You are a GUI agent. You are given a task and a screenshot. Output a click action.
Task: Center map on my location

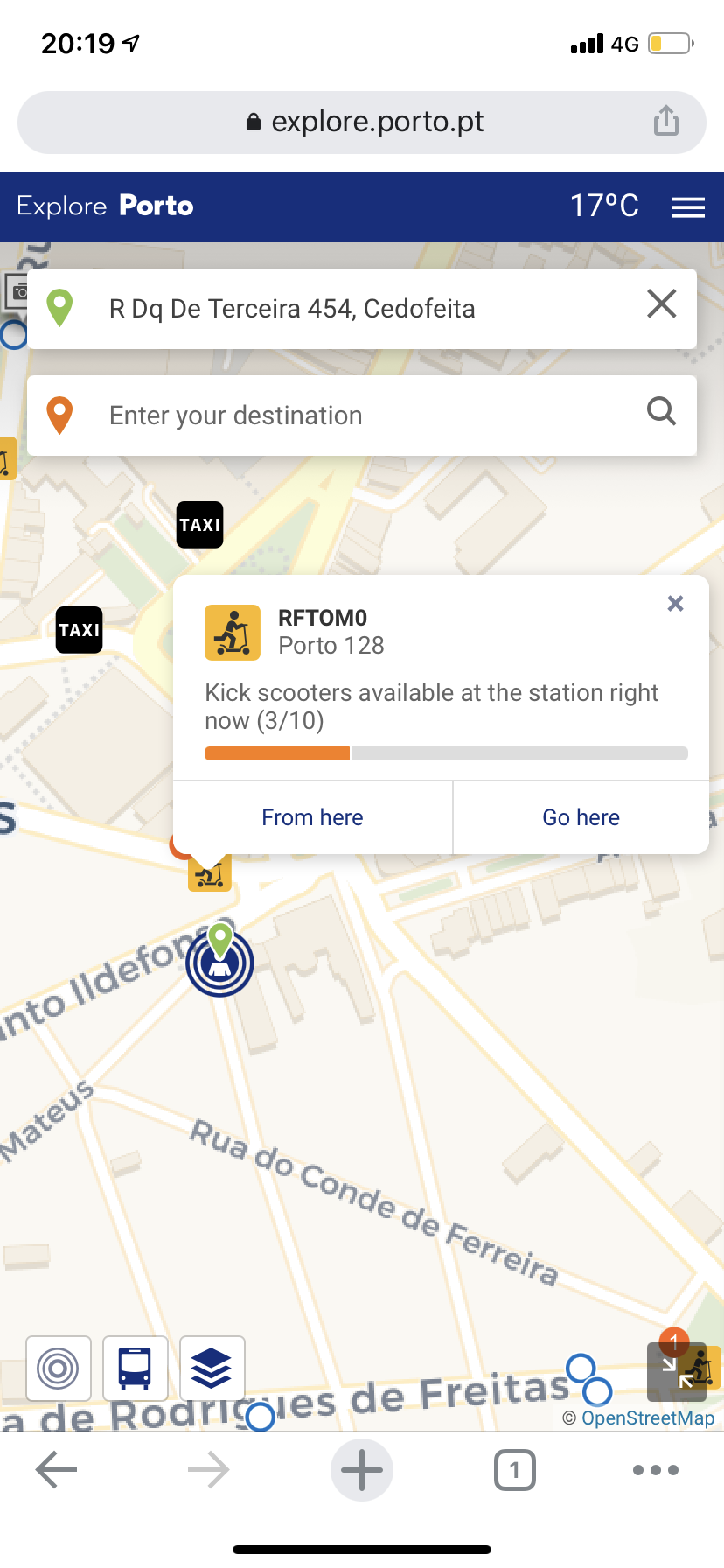(59, 1368)
